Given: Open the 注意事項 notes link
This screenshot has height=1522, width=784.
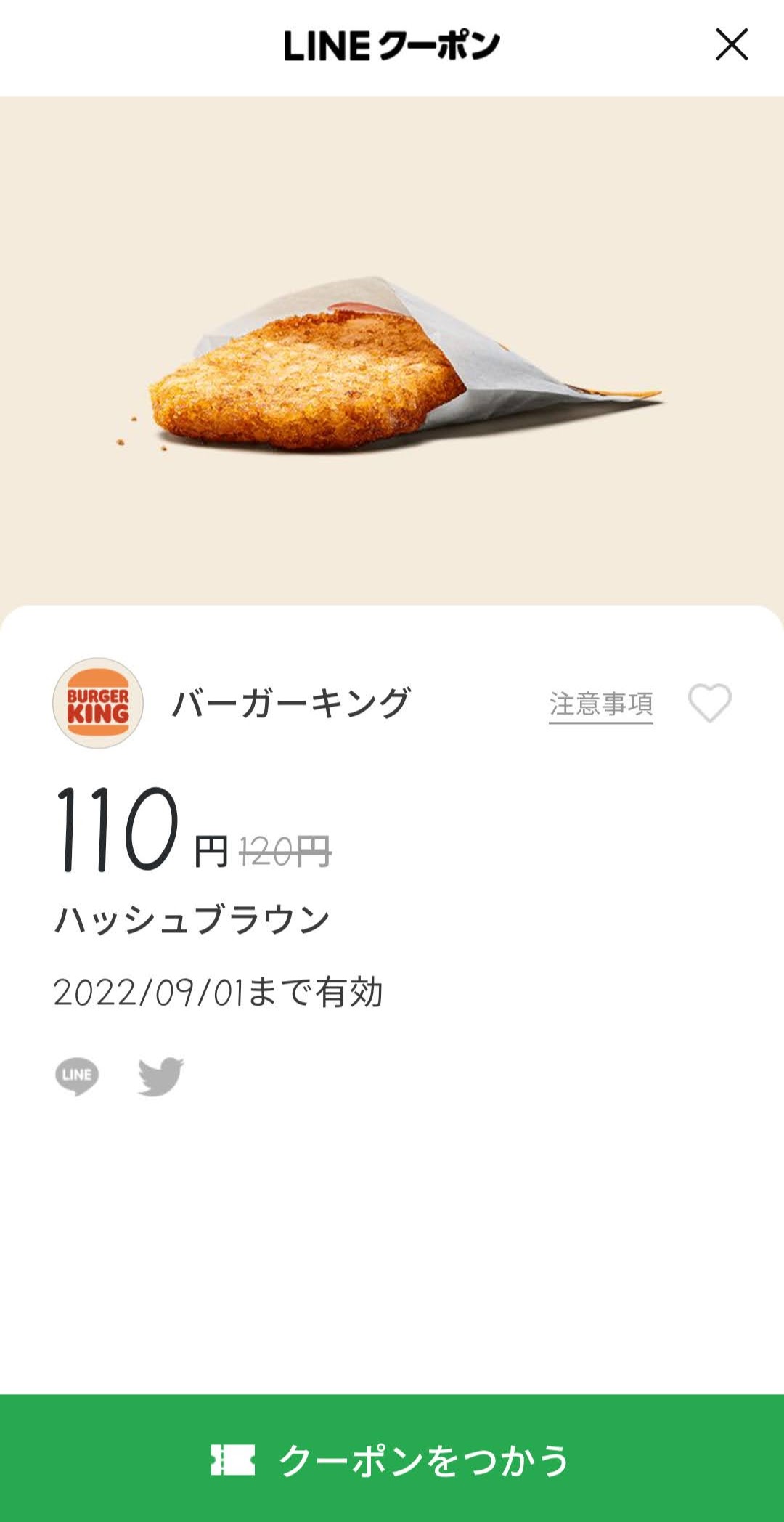Looking at the screenshot, I should [x=601, y=704].
